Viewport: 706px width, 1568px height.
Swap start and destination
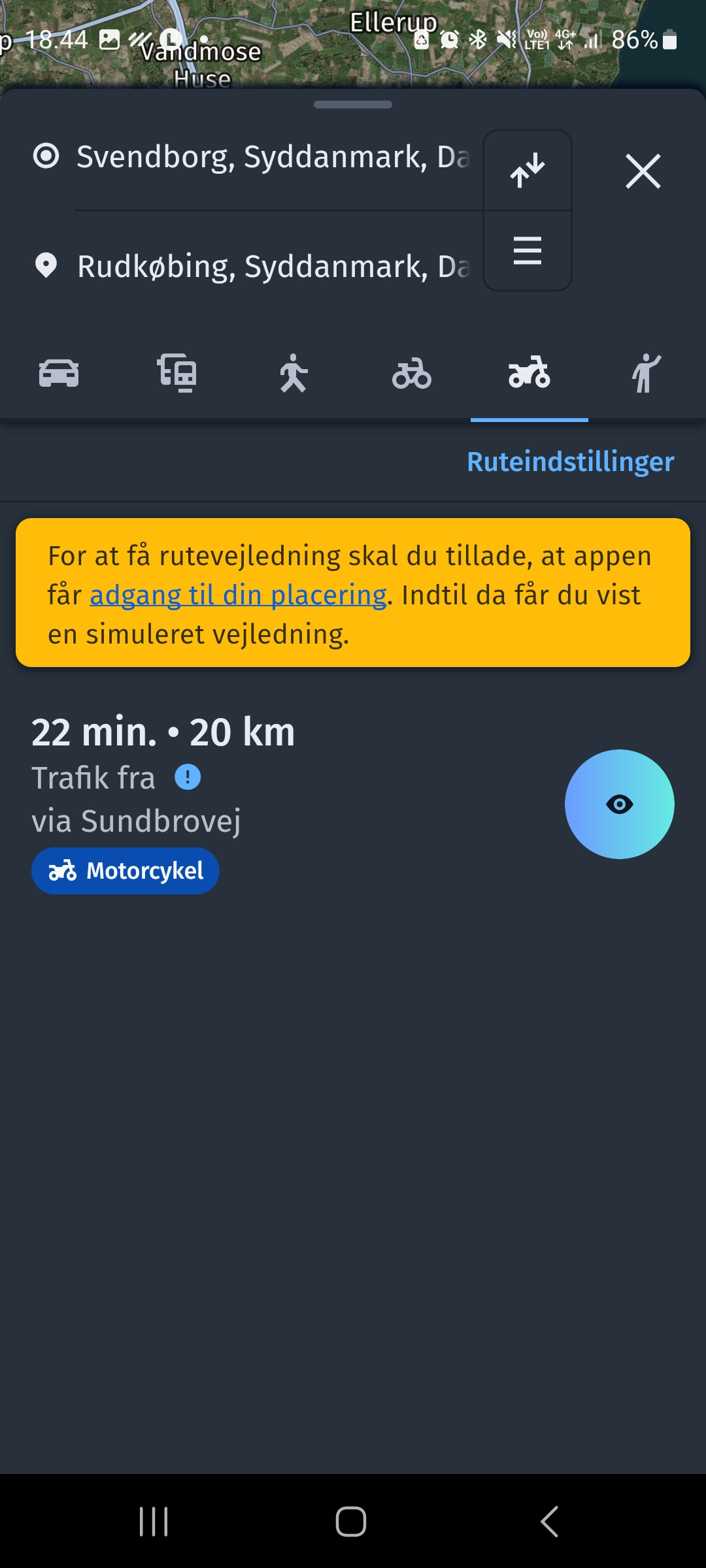(x=528, y=171)
